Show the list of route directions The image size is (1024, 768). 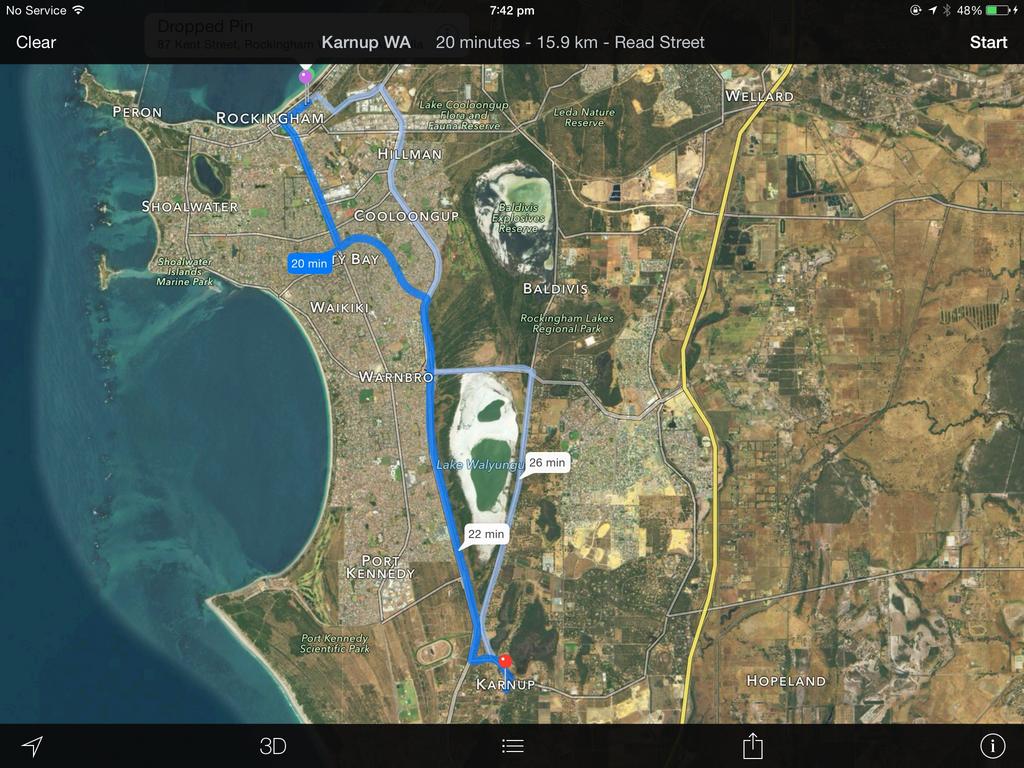pyautogui.click(x=512, y=746)
